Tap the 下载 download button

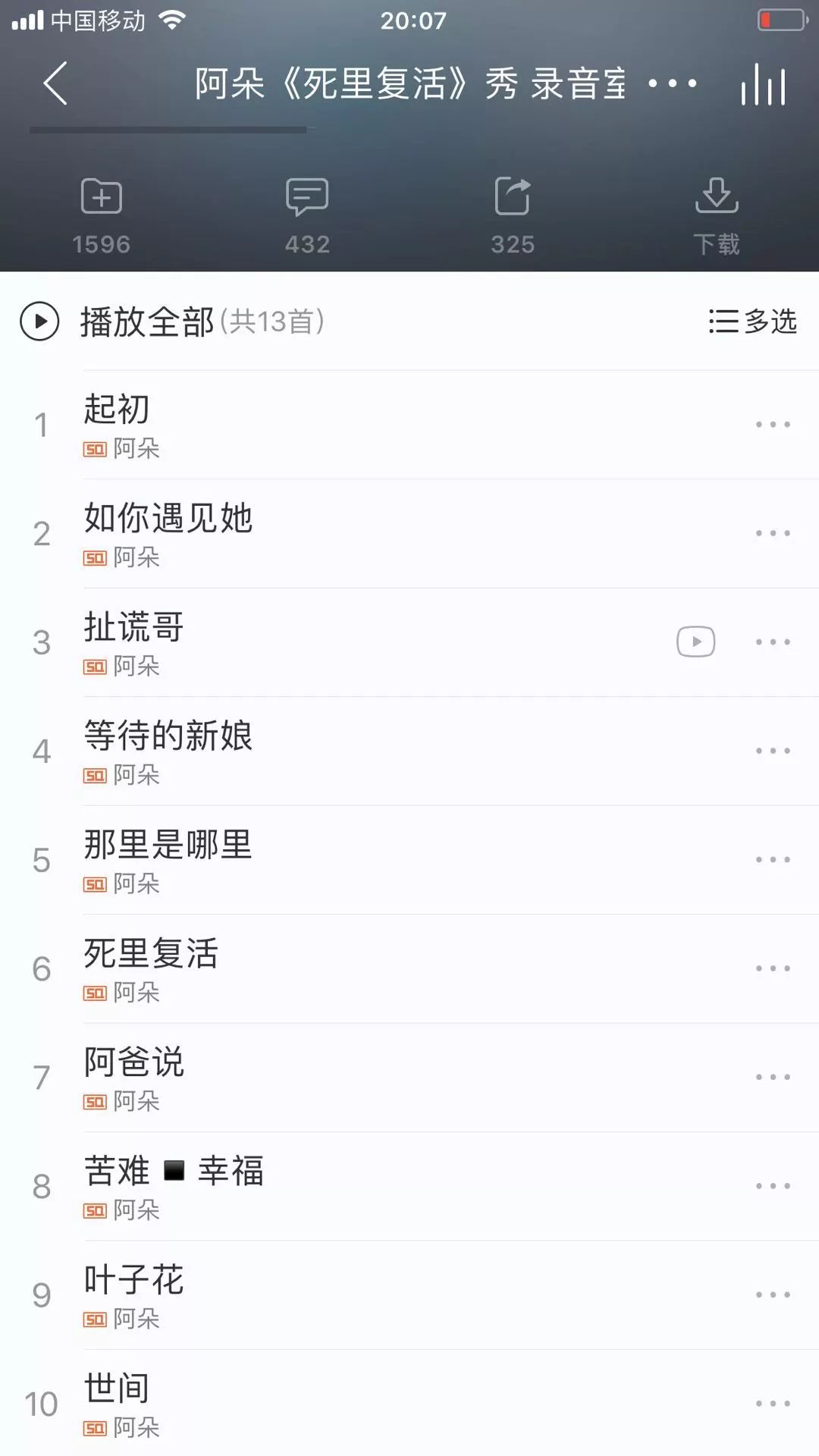click(717, 215)
